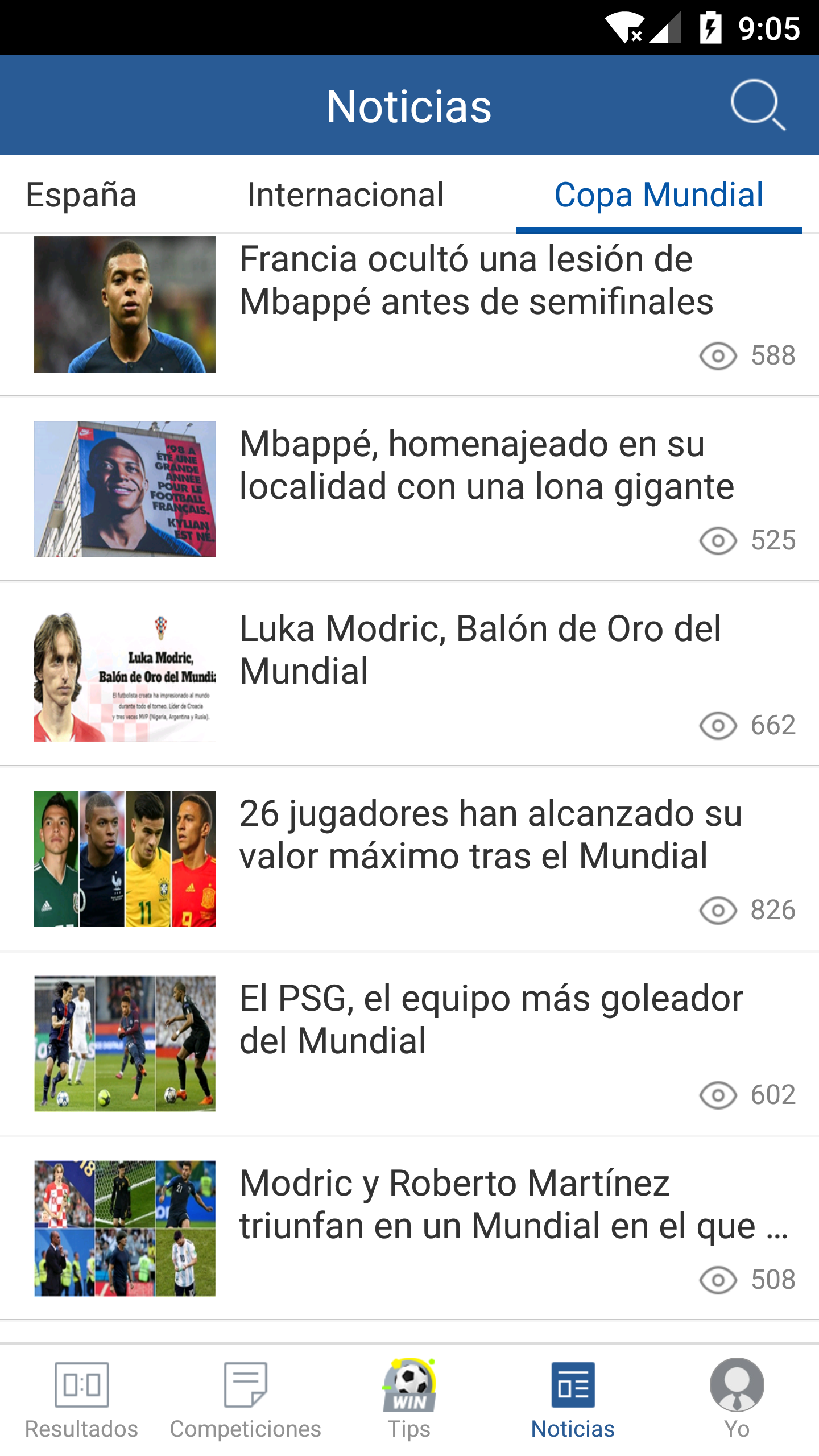Select the Copa Mundial tab

pos(659,195)
